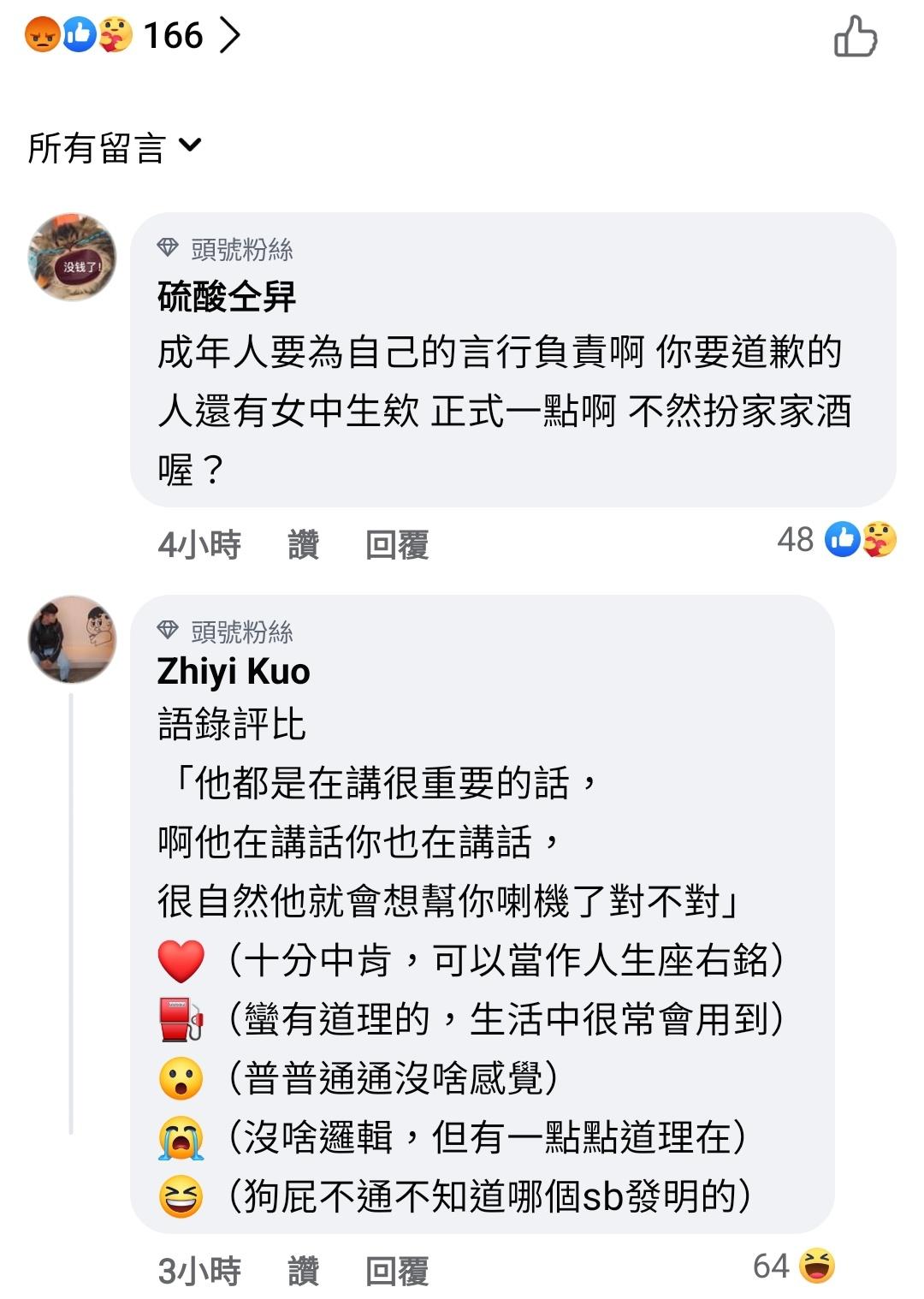
Task: View the 48 reactions on 硫酸全异's comment
Action: (836, 539)
